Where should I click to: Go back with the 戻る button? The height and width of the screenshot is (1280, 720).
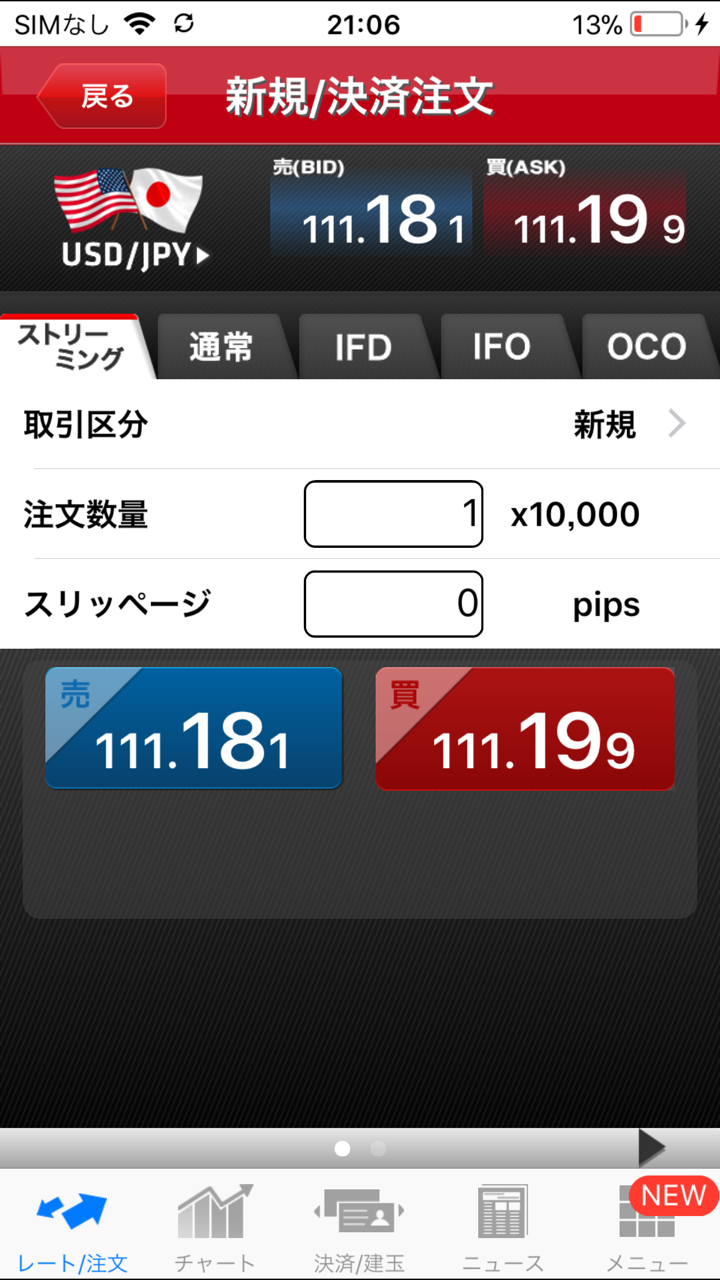(x=103, y=96)
